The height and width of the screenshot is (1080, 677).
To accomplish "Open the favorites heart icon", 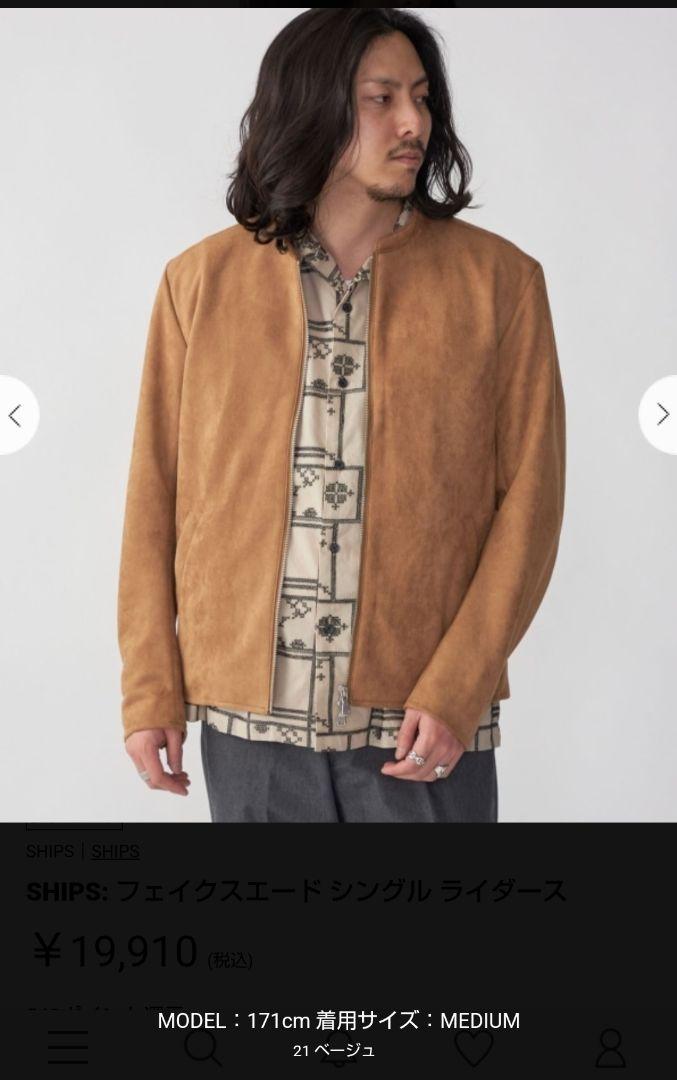I will point(473,1047).
